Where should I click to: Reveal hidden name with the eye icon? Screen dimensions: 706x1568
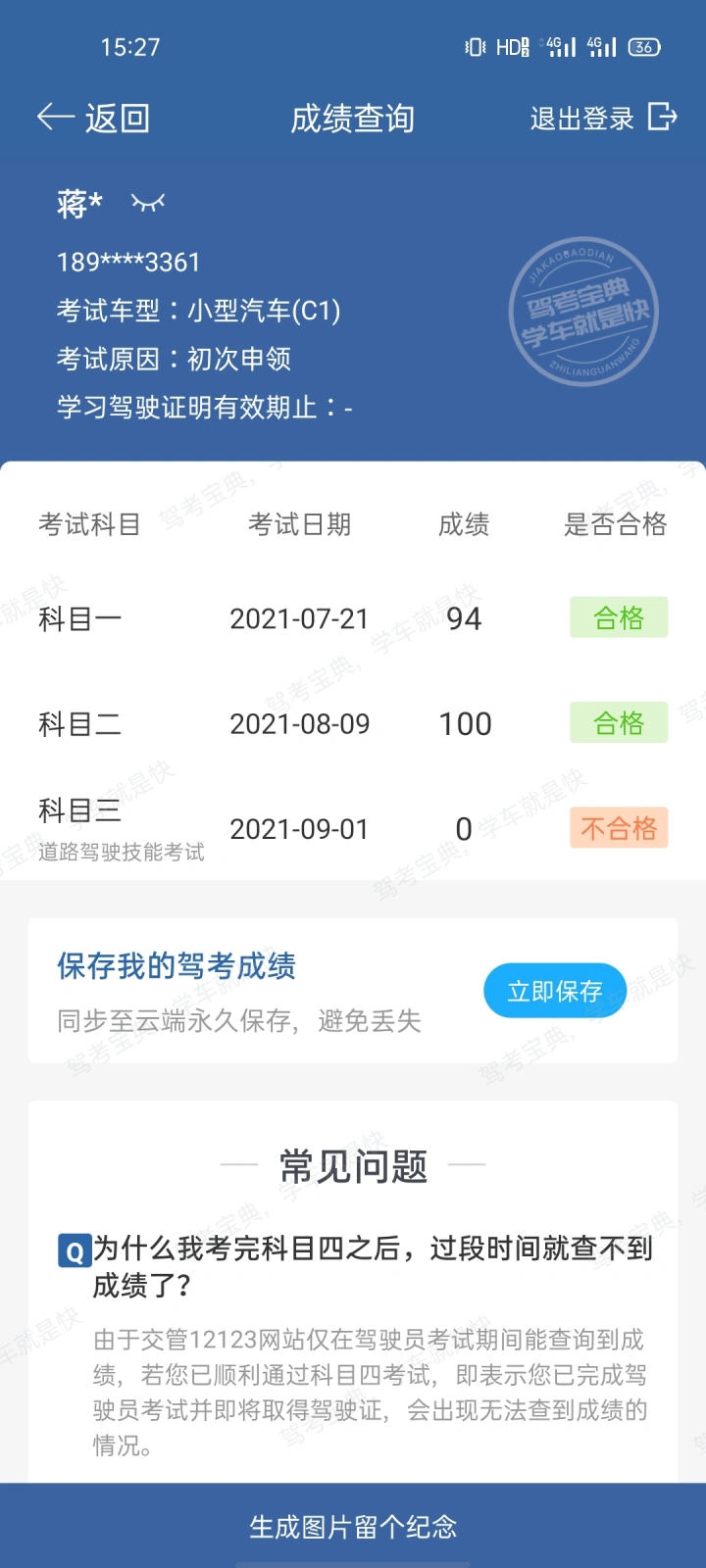[x=148, y=203]
